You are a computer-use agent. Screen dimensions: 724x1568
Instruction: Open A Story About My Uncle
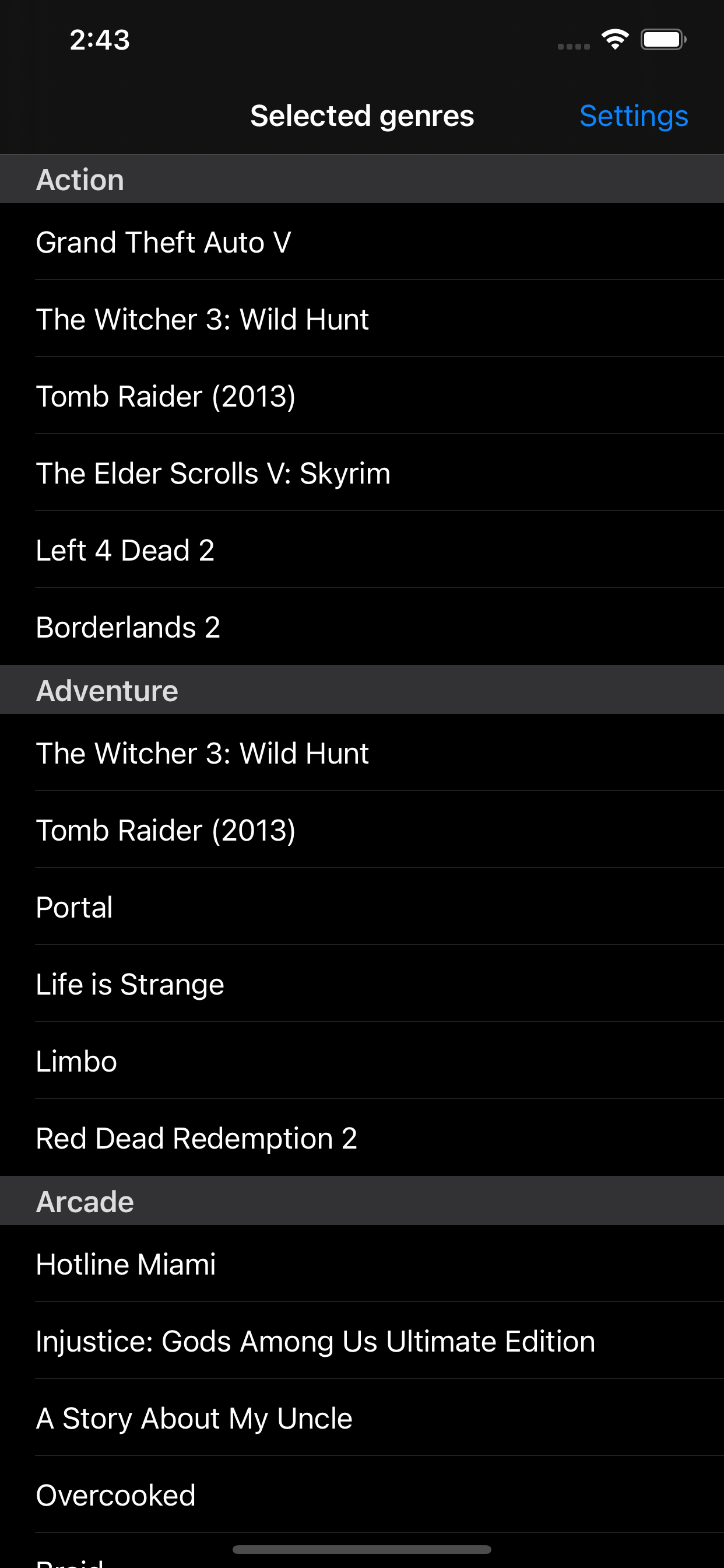[x=362, y=1417]
